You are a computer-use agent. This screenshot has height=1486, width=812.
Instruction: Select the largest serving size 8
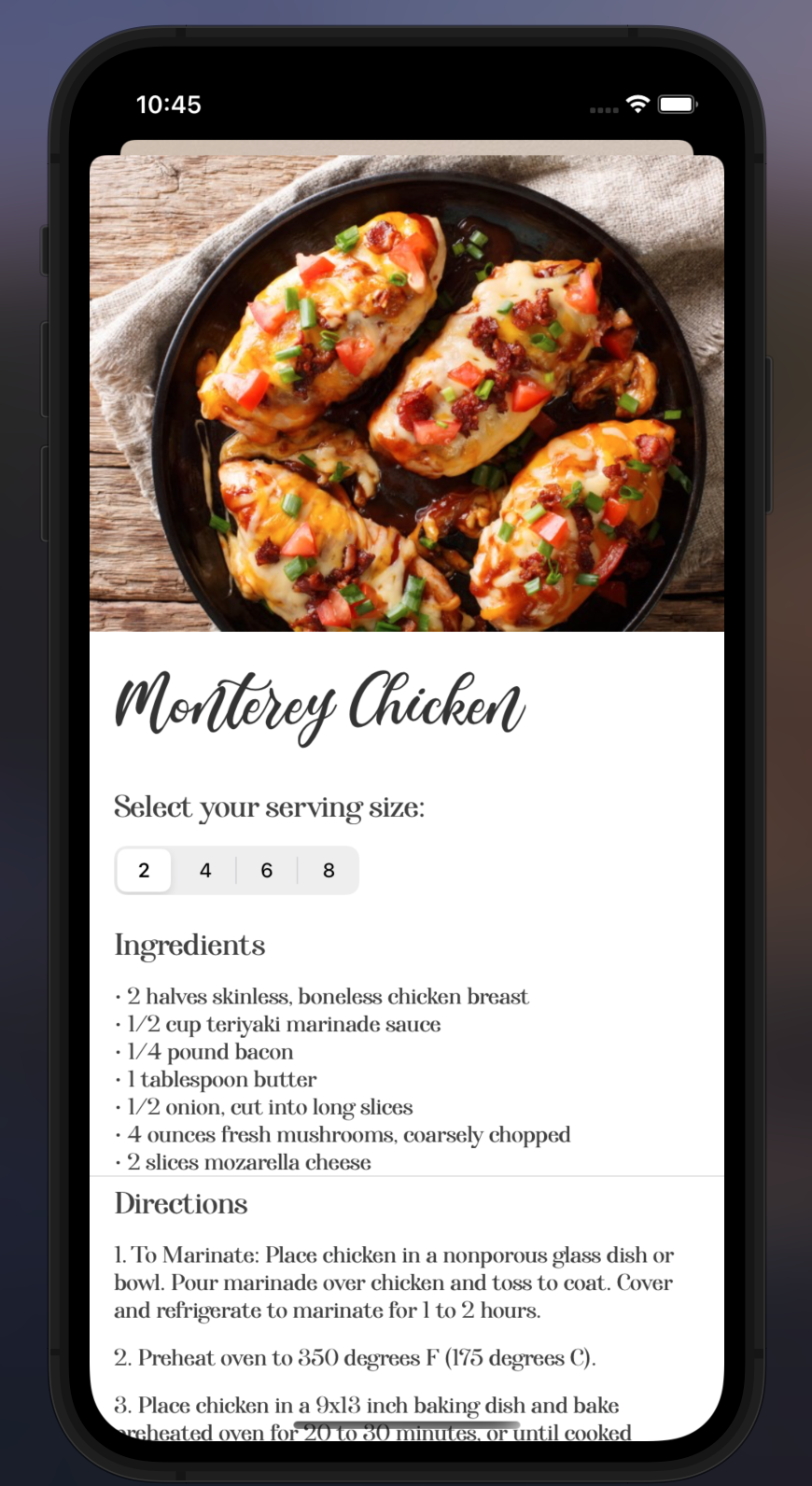pos(329,870)
